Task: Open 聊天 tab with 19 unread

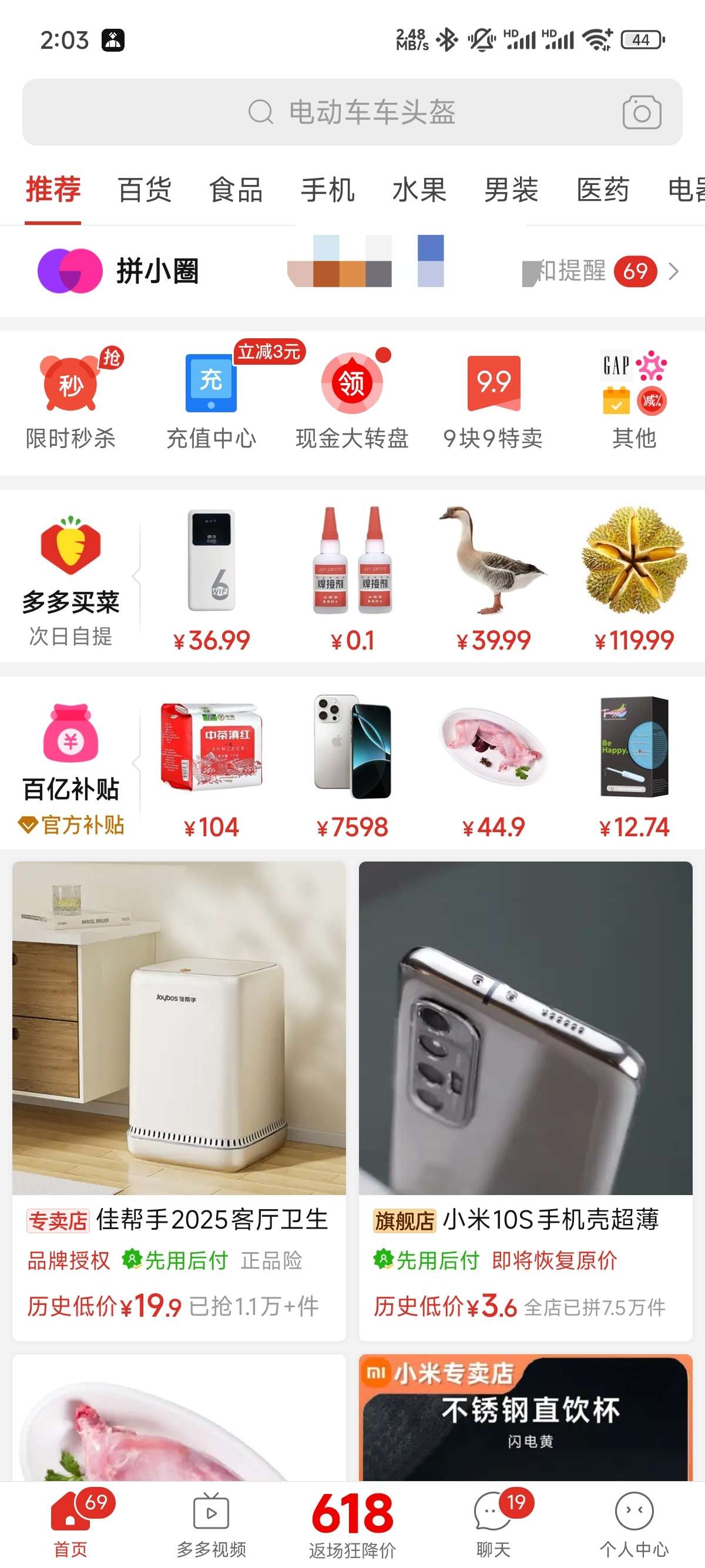Action: [493, 1525]
